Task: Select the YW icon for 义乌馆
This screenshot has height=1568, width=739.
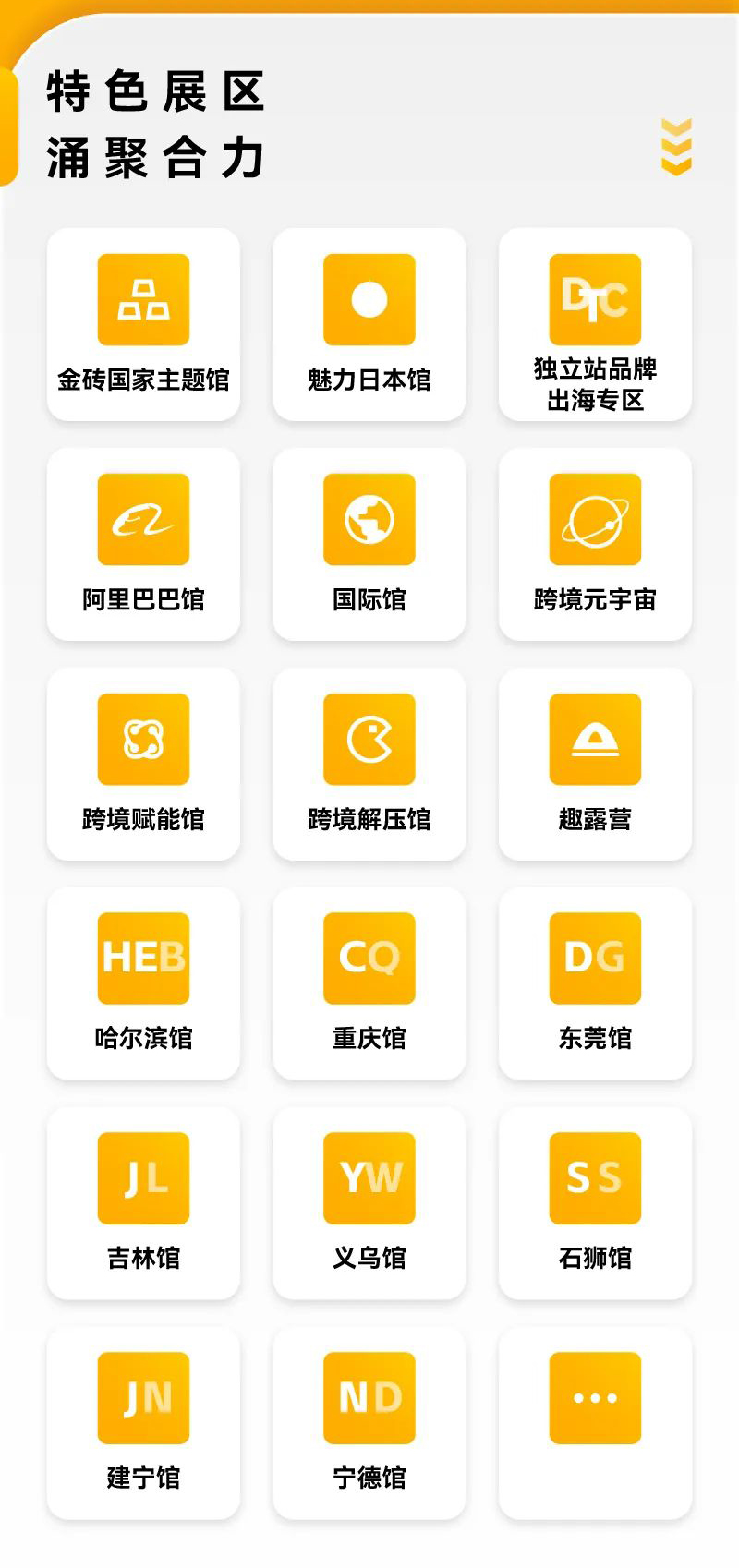Action: click(369, 1177)
